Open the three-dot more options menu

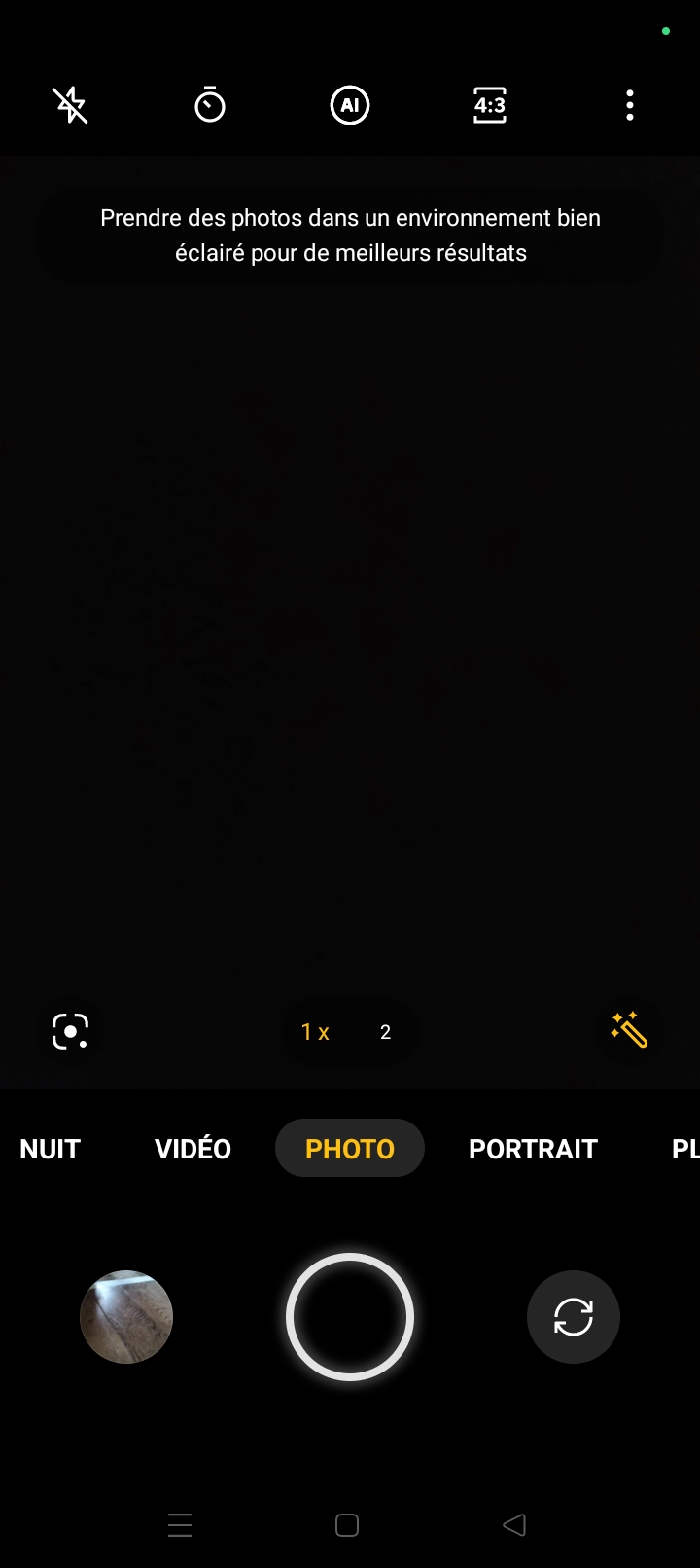pyautogui.click(x=630, y=105)
